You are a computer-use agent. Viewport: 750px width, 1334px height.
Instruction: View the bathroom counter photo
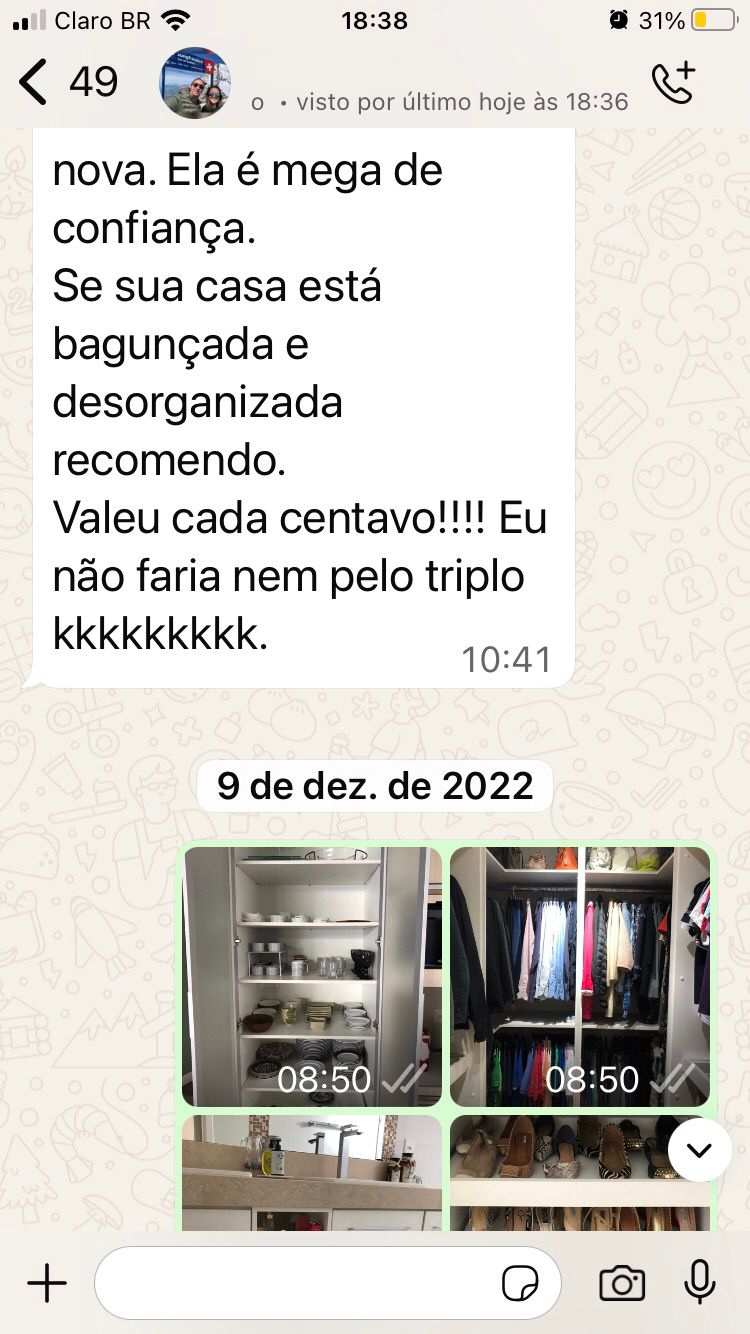click(x=312, y=1172)
